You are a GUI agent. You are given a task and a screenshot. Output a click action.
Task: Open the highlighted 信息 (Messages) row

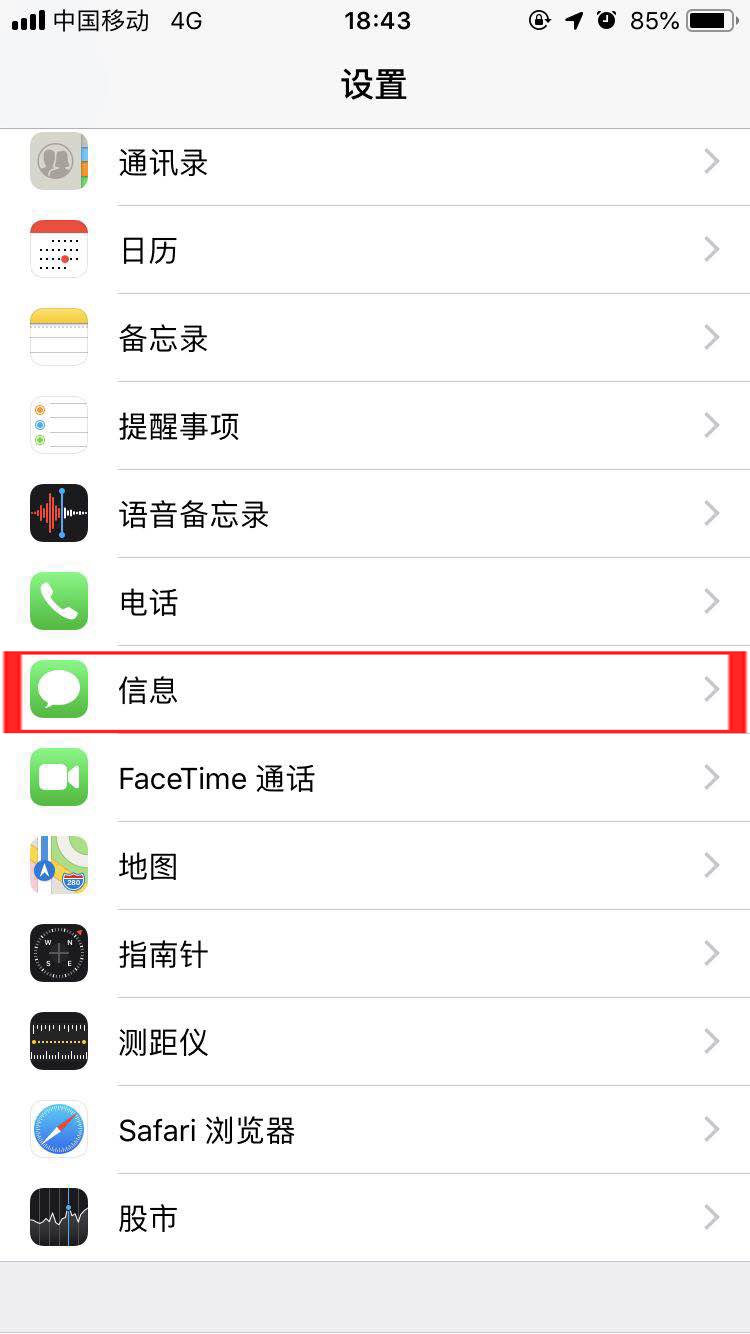pyautogui.click(x=375, y=690)
